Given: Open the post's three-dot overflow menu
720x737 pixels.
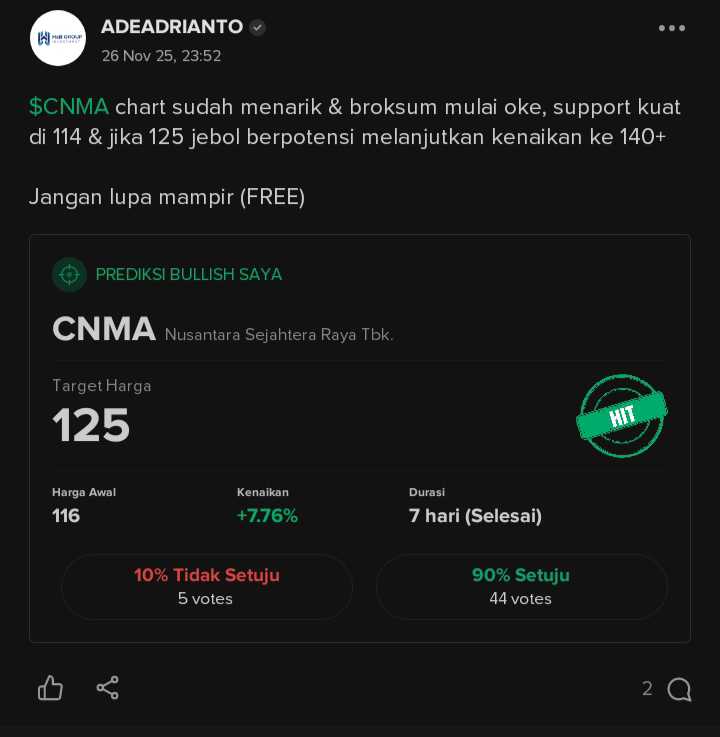Looking at the screenshot, I should (671, 28).
